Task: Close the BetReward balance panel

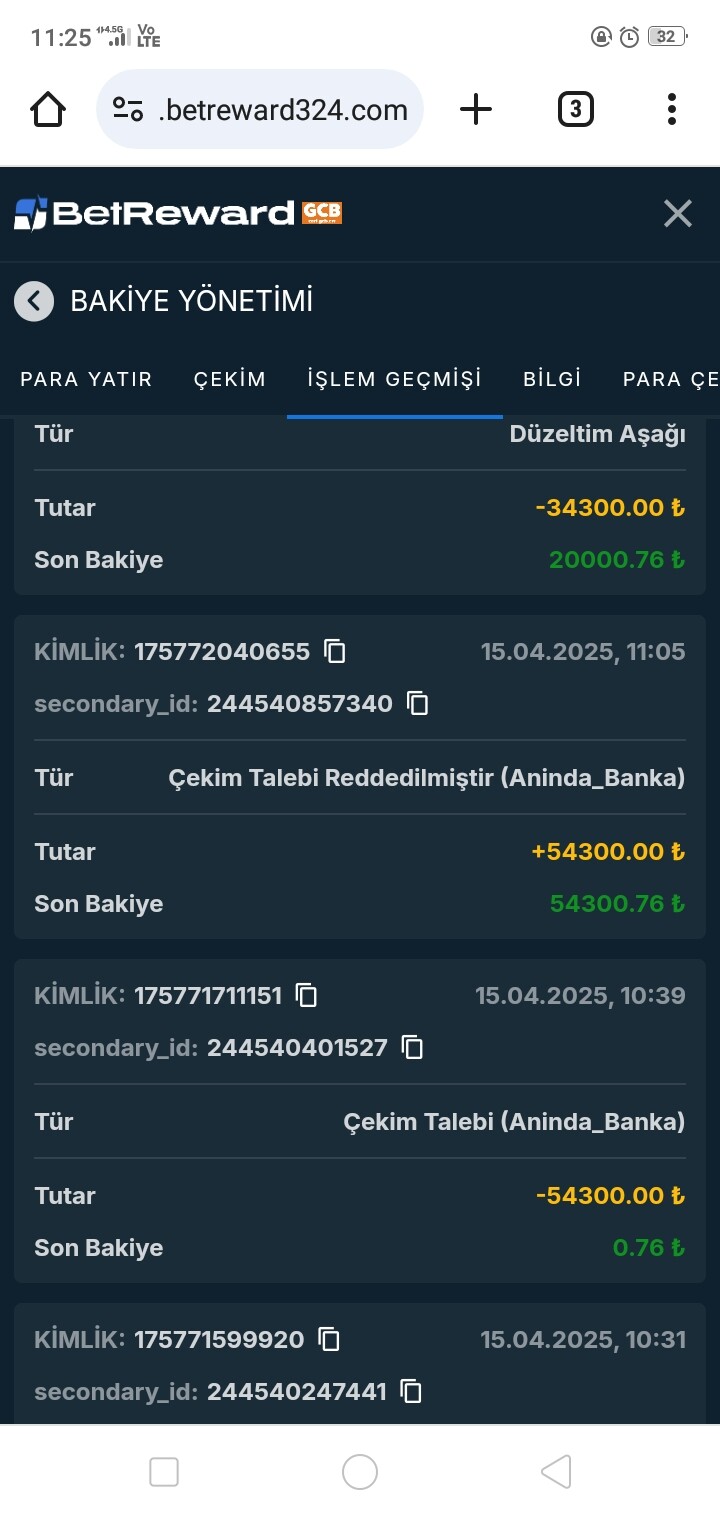Action: click(x=678, y=213)
